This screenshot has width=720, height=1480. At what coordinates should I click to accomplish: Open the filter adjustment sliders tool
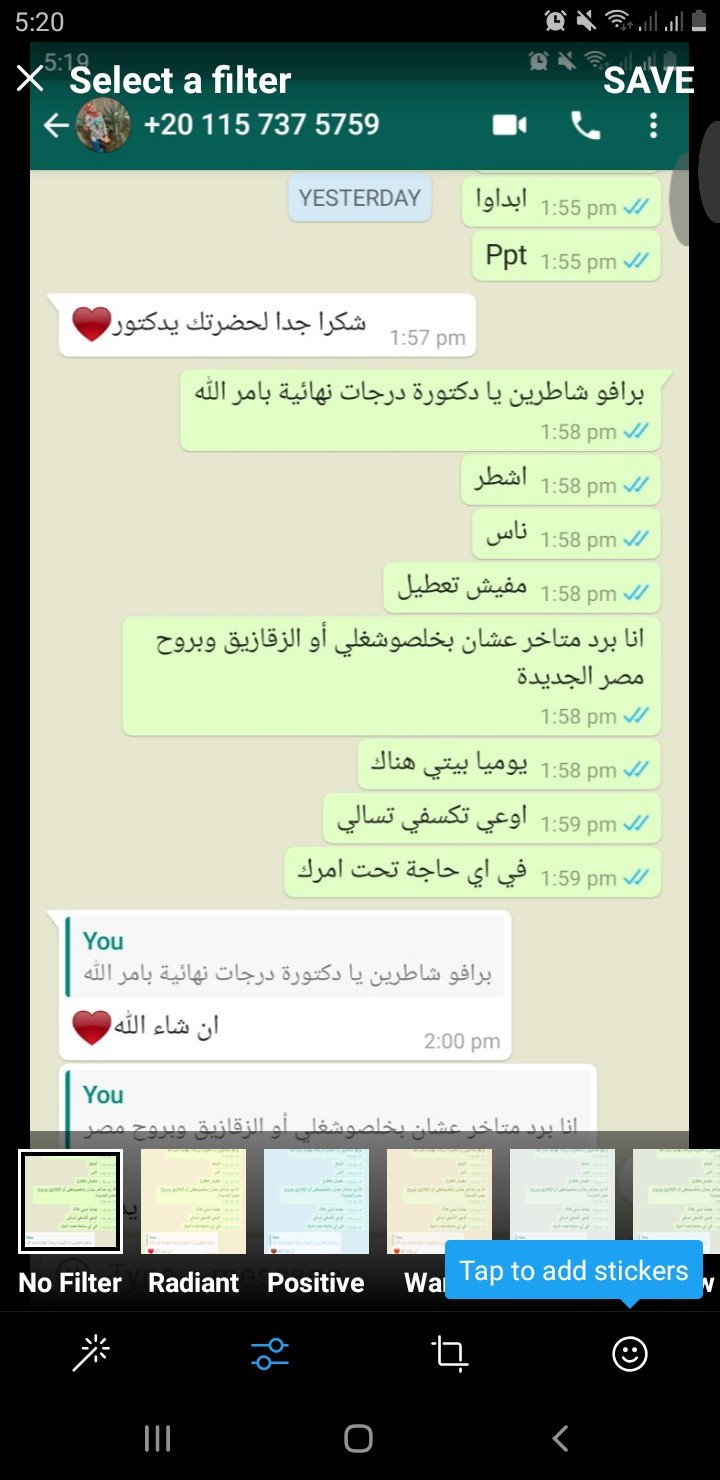point(270,1354)
